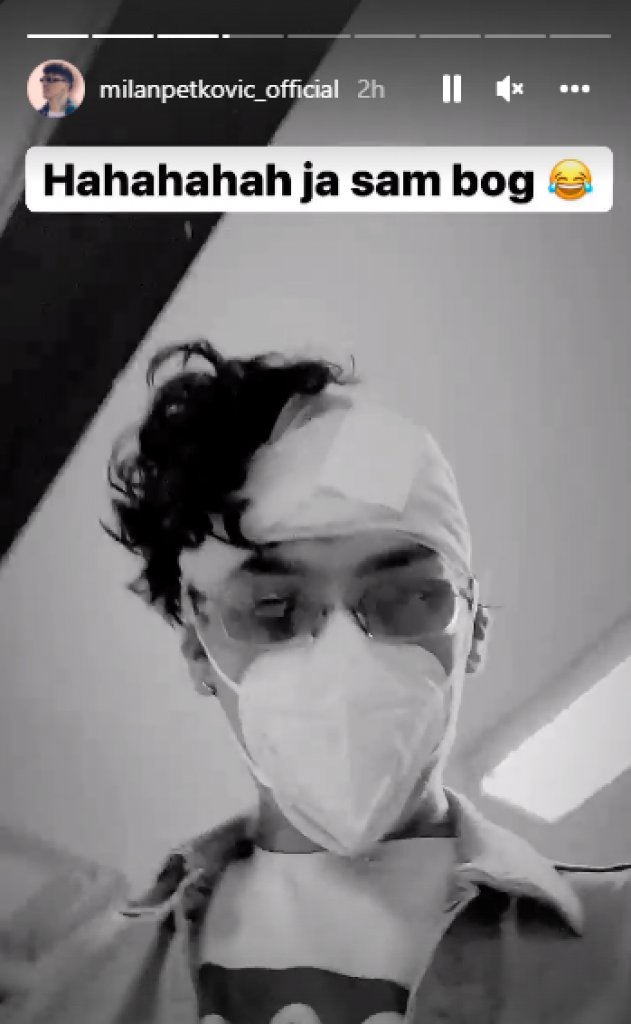
Task: Open the three-dot options menu
Action: (x=575, y=89)
